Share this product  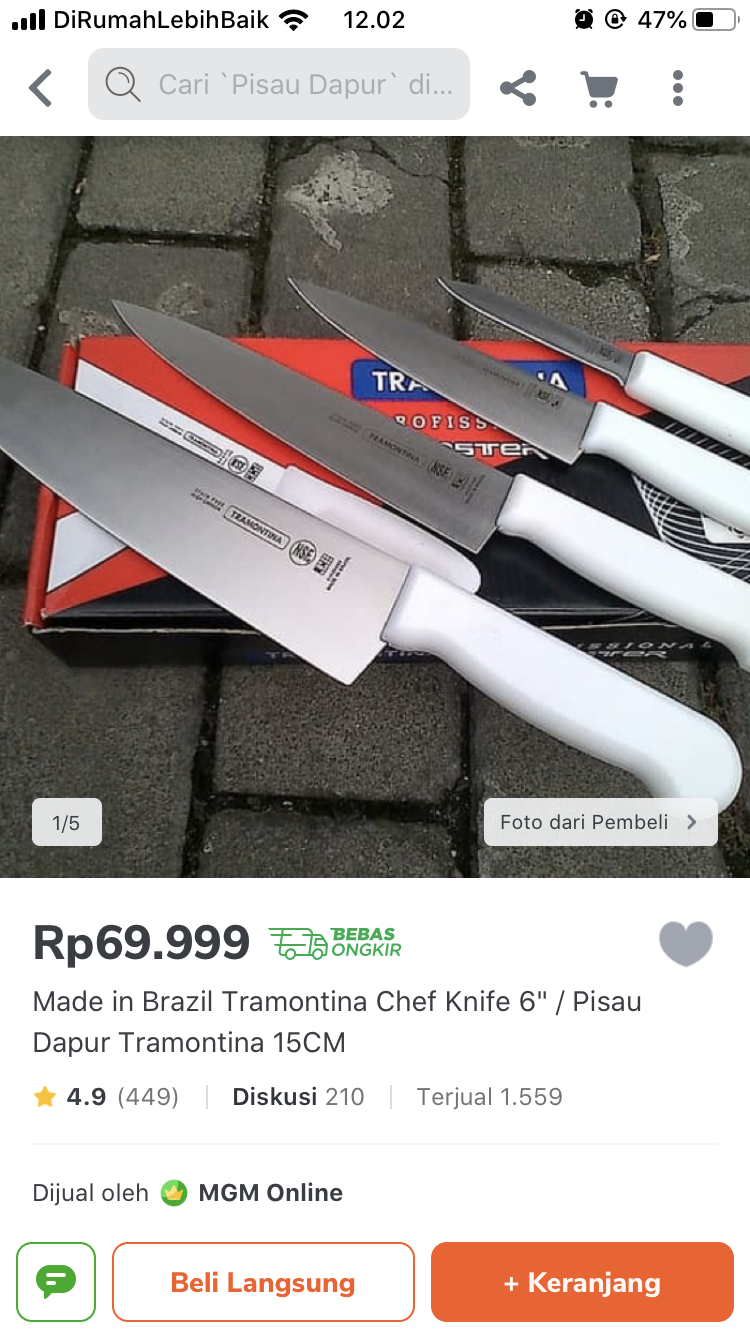tap(518, 88)
